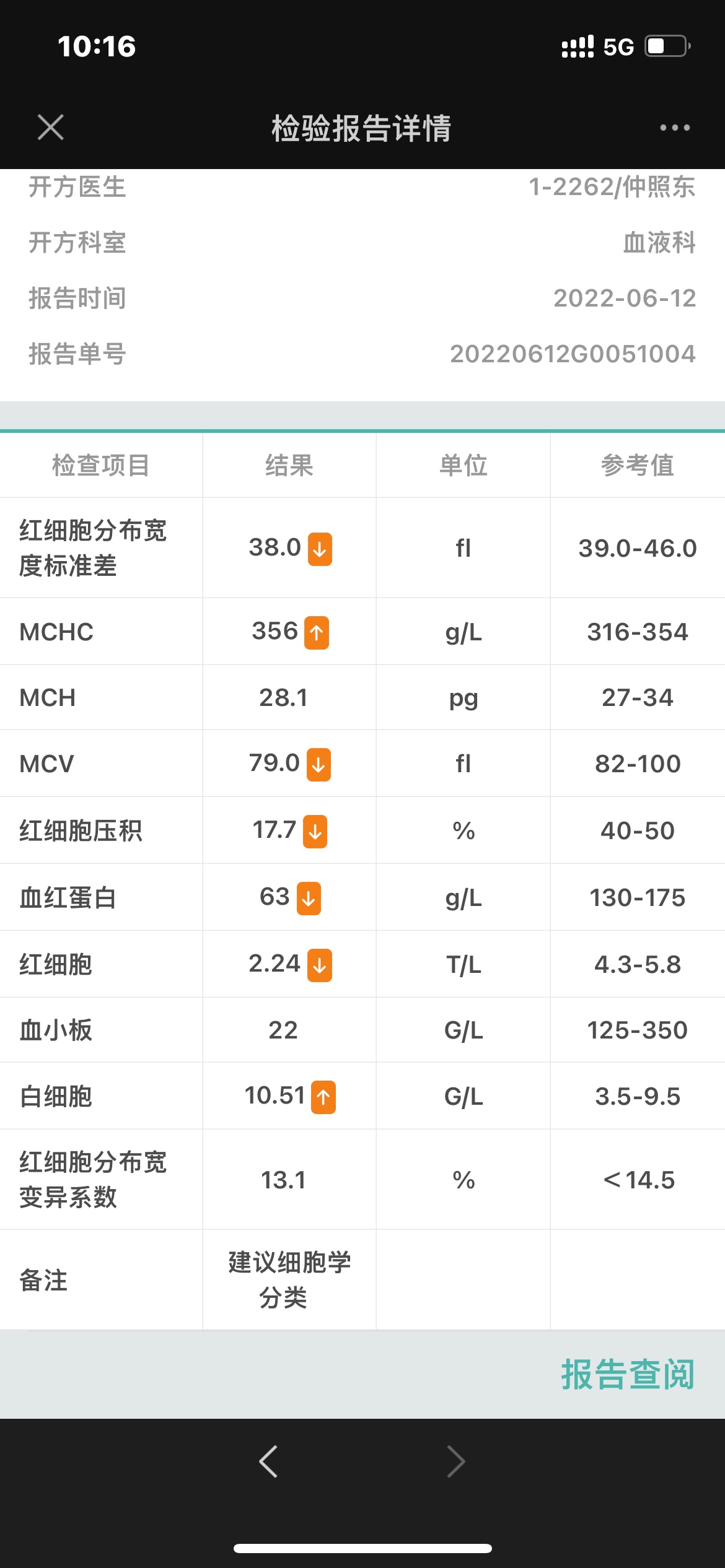725x1568 pixels.
Task: Open the three-dot overflow menu
Action: (674, 128)
